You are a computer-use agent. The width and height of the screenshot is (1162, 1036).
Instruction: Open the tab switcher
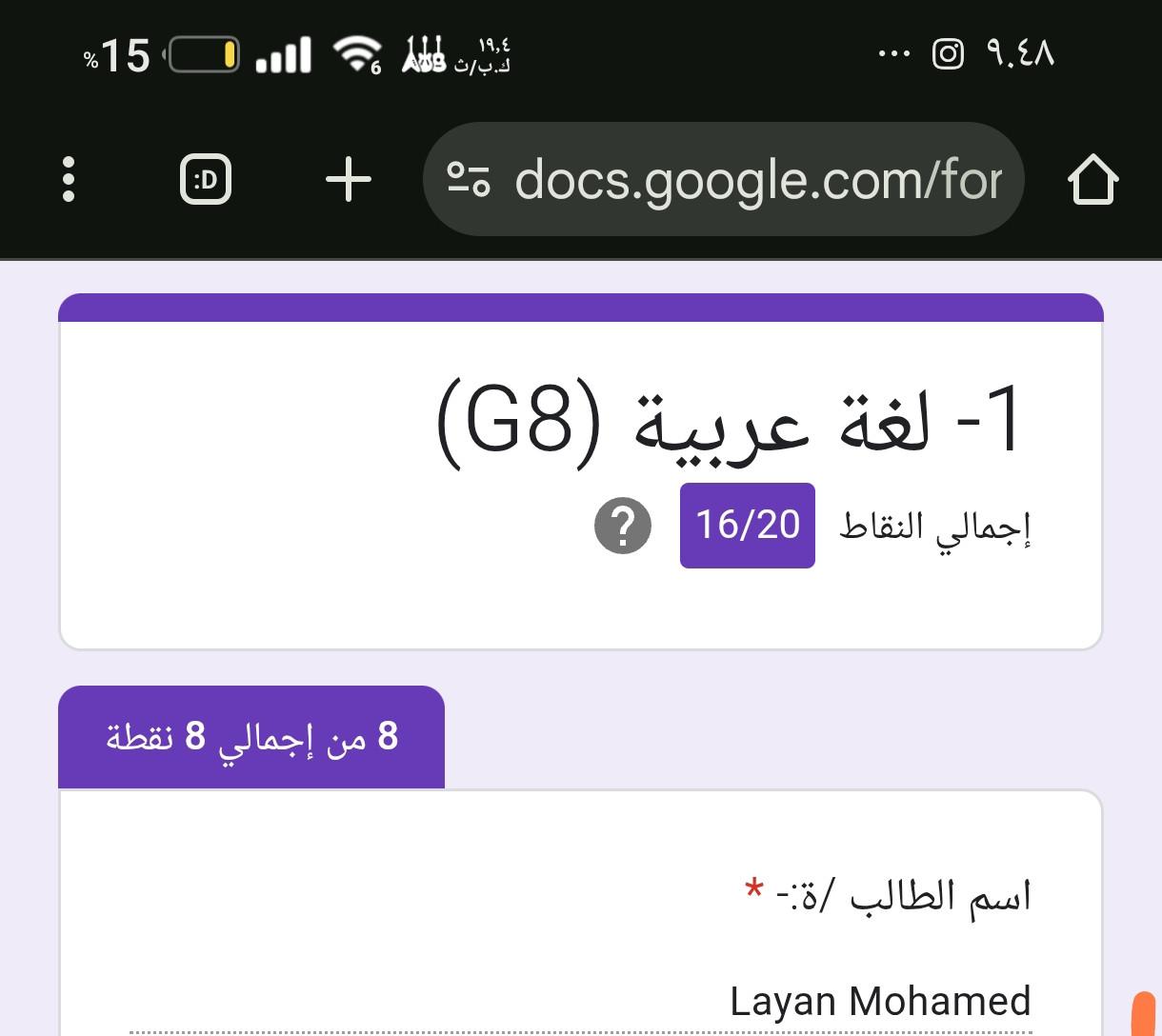[x=206, y=179]
